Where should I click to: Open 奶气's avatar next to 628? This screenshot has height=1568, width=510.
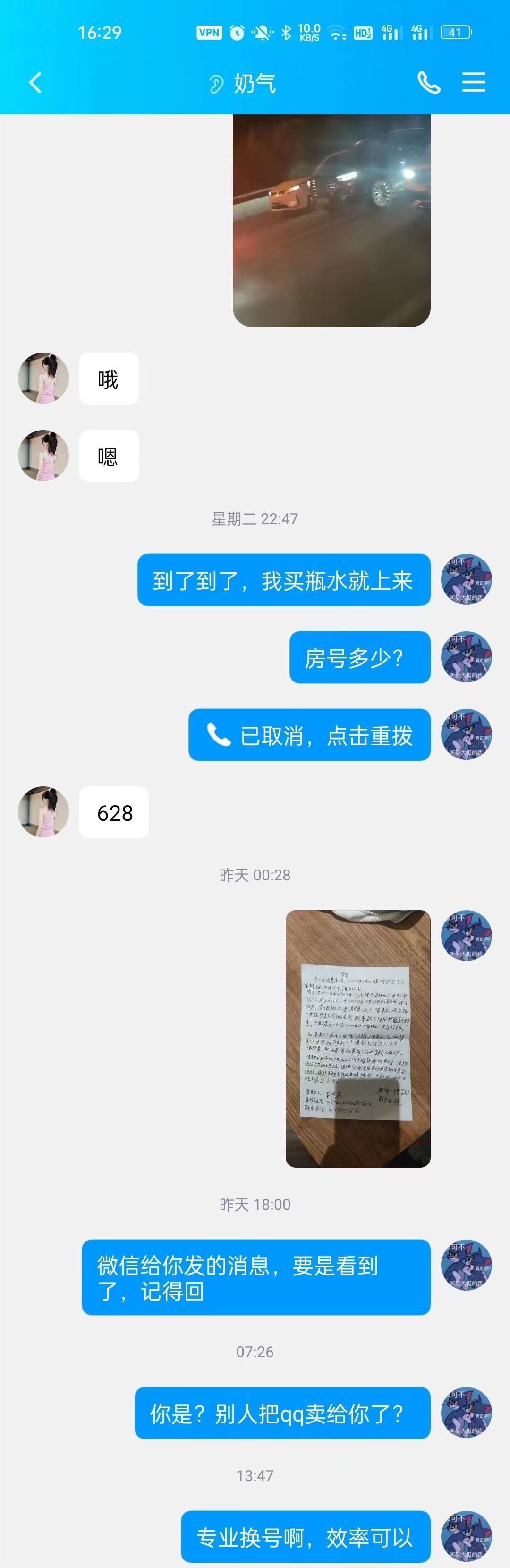click(x=43, y=812)
